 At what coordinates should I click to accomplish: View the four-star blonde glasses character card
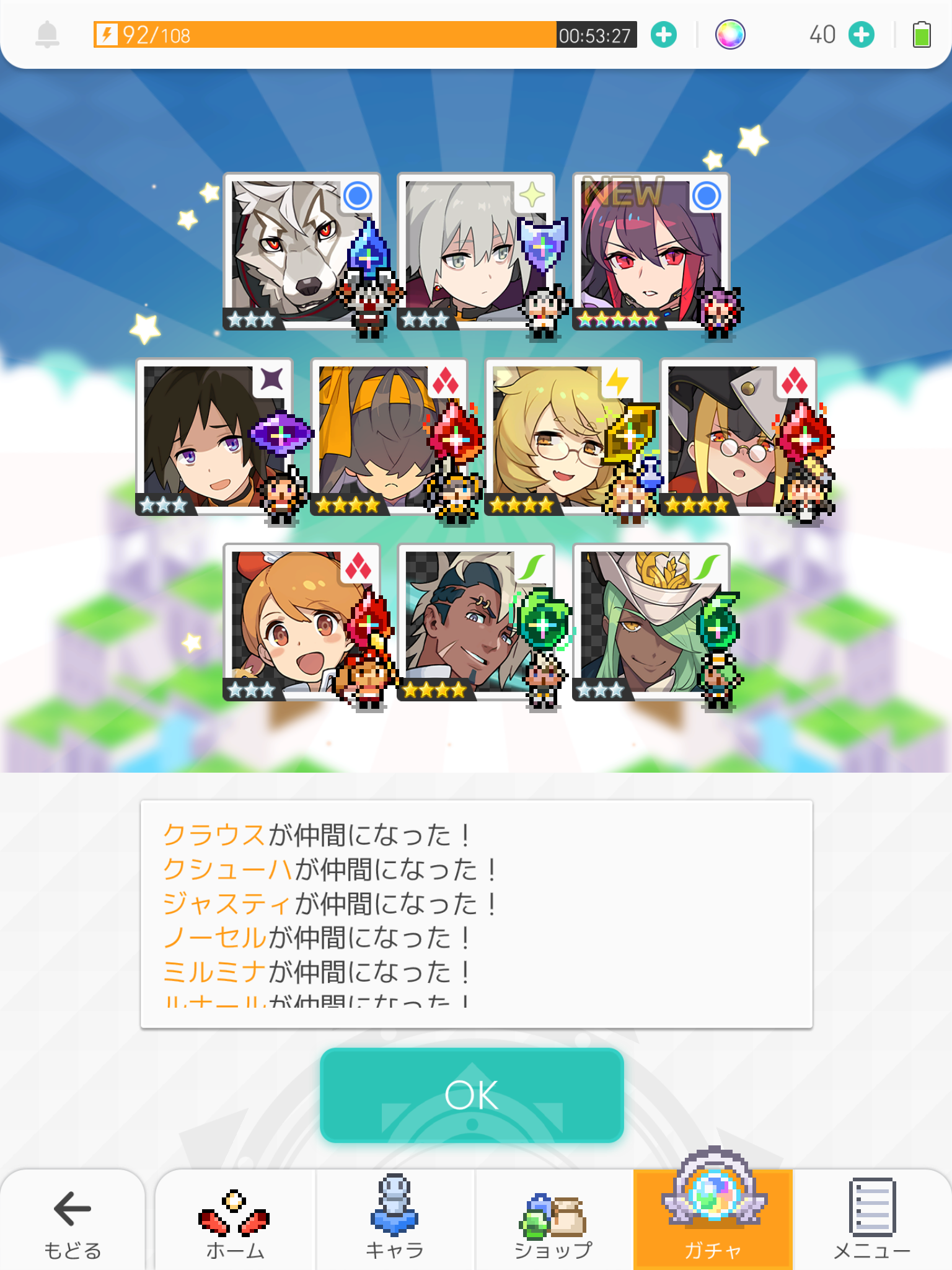[x=562, y=437]
